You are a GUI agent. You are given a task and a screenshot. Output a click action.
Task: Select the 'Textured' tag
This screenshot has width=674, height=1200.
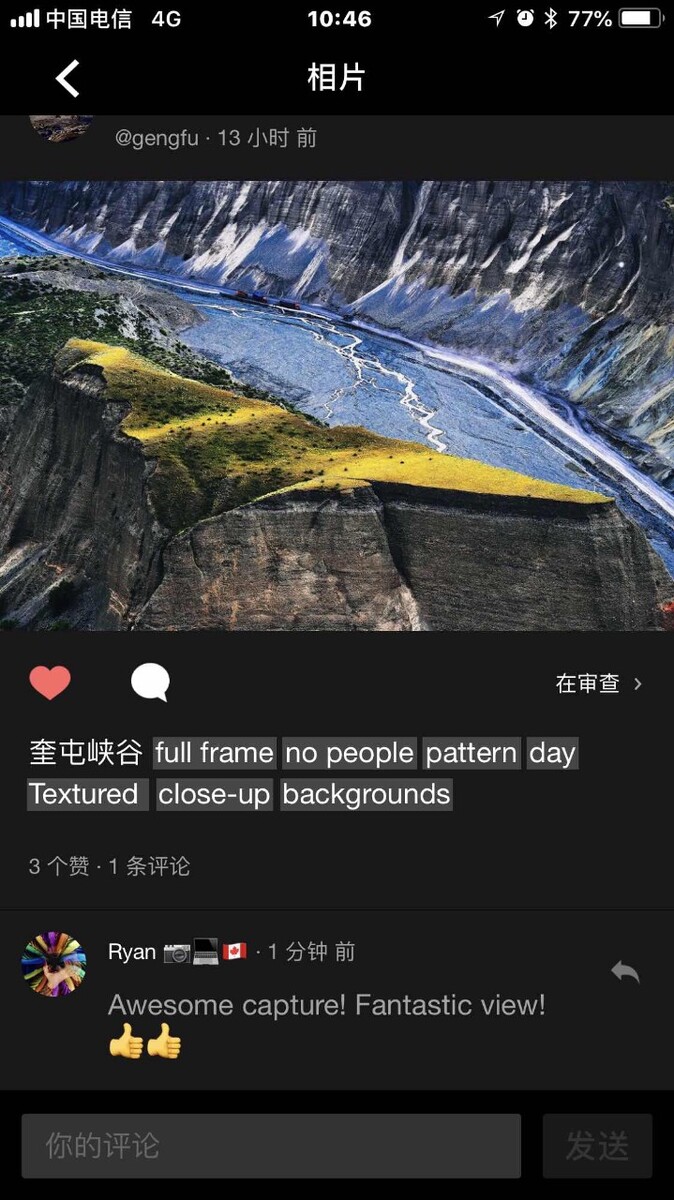point(84,795)
